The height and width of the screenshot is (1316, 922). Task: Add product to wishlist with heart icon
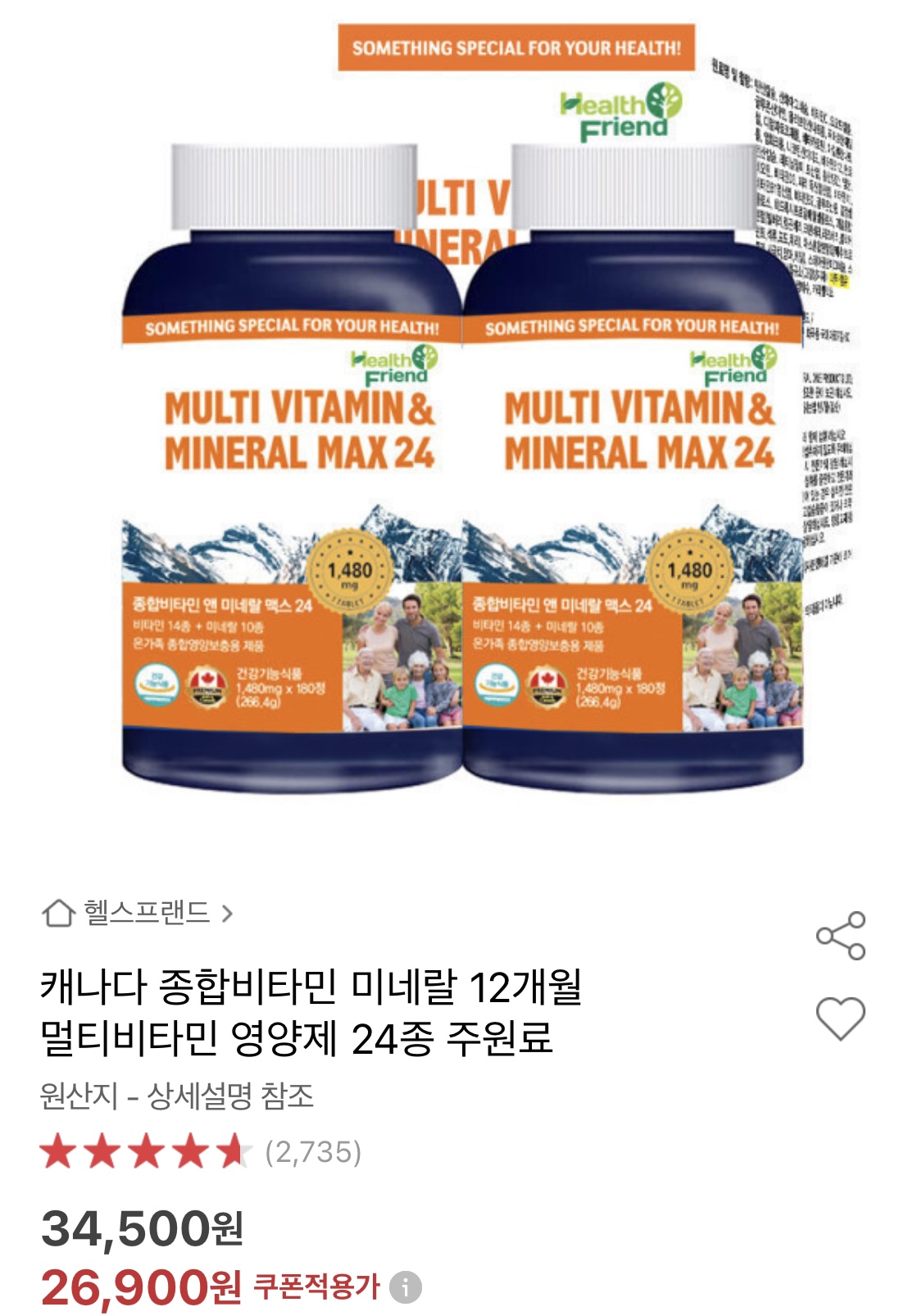click(840, 1019)
